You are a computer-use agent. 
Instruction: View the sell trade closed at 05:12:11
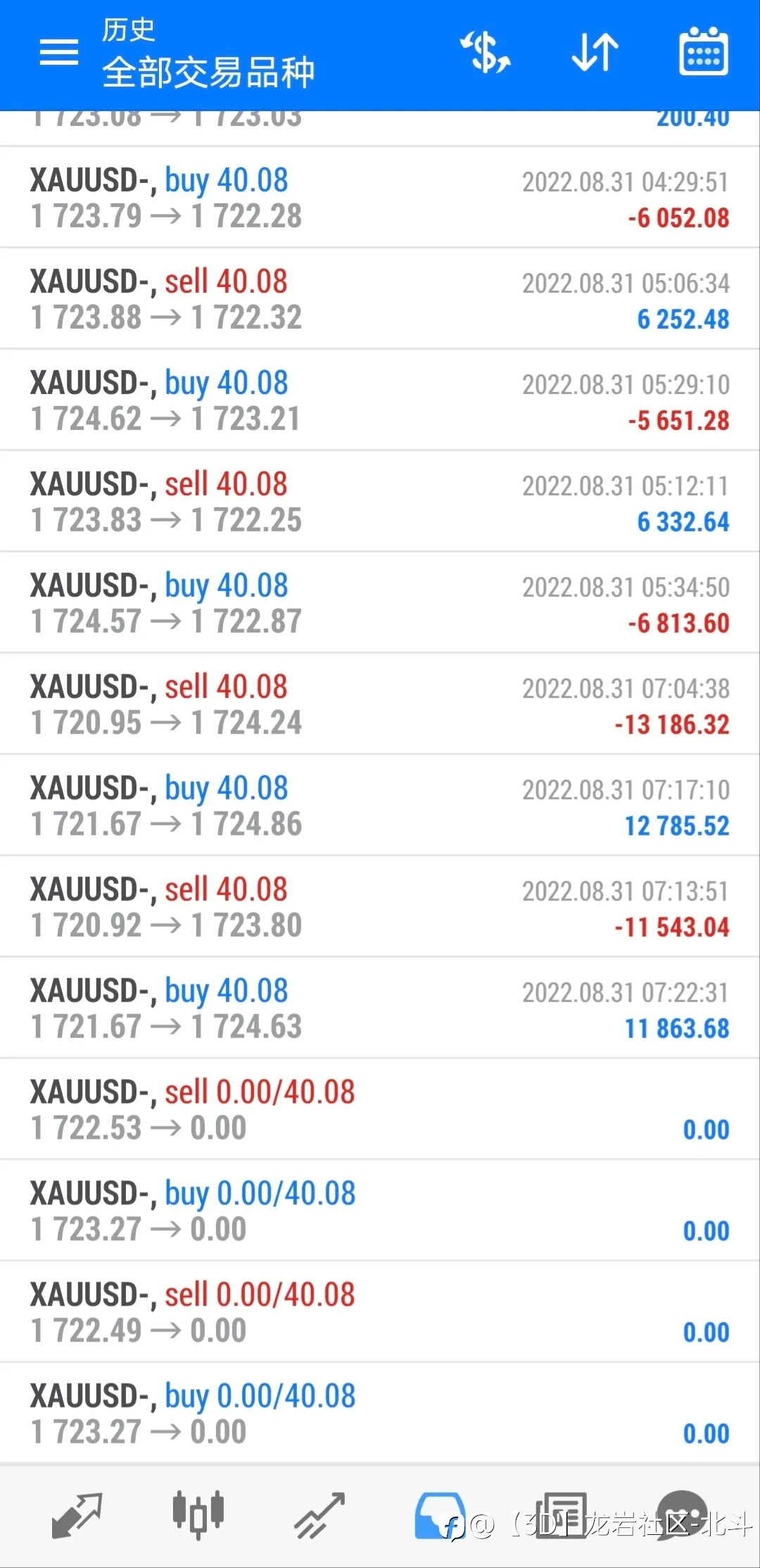click(380, 502)
